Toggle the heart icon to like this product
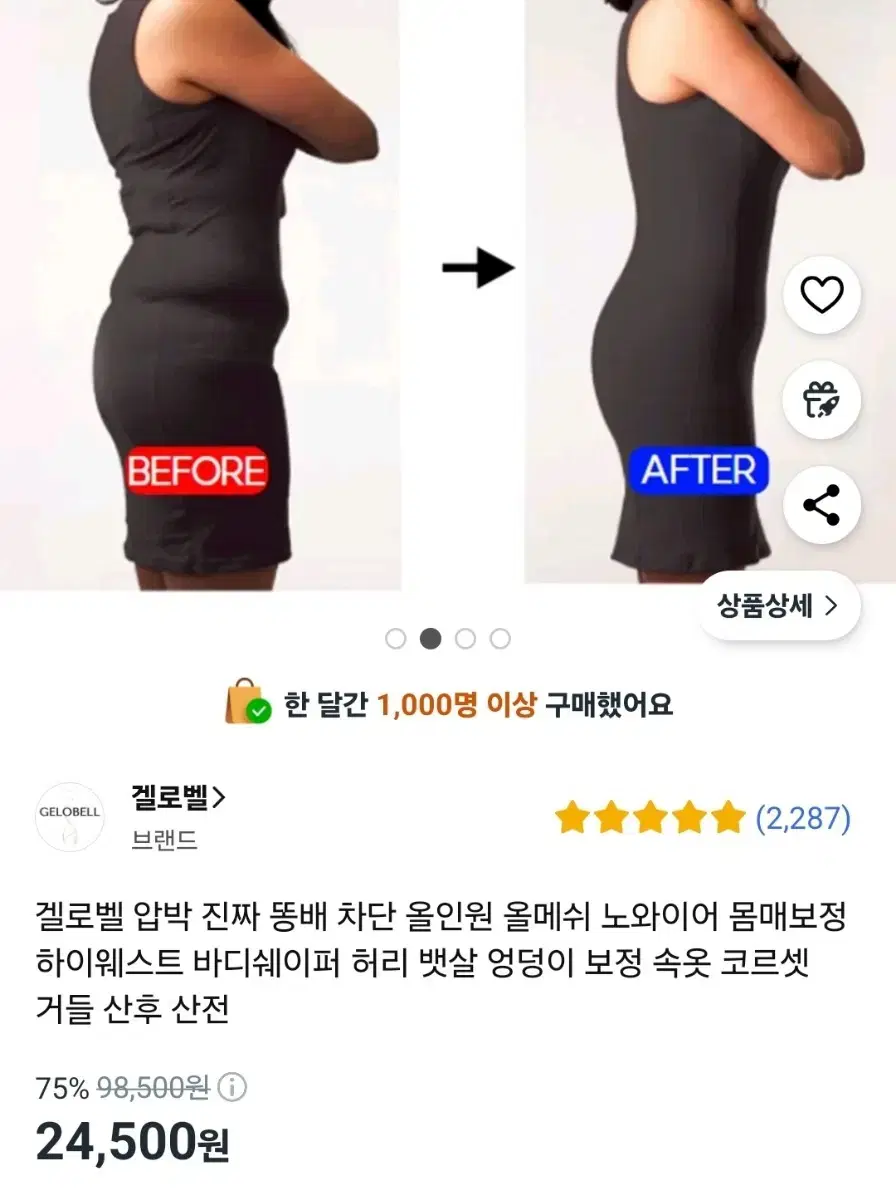Viewport: 896px width, 1200px height. 822,295
